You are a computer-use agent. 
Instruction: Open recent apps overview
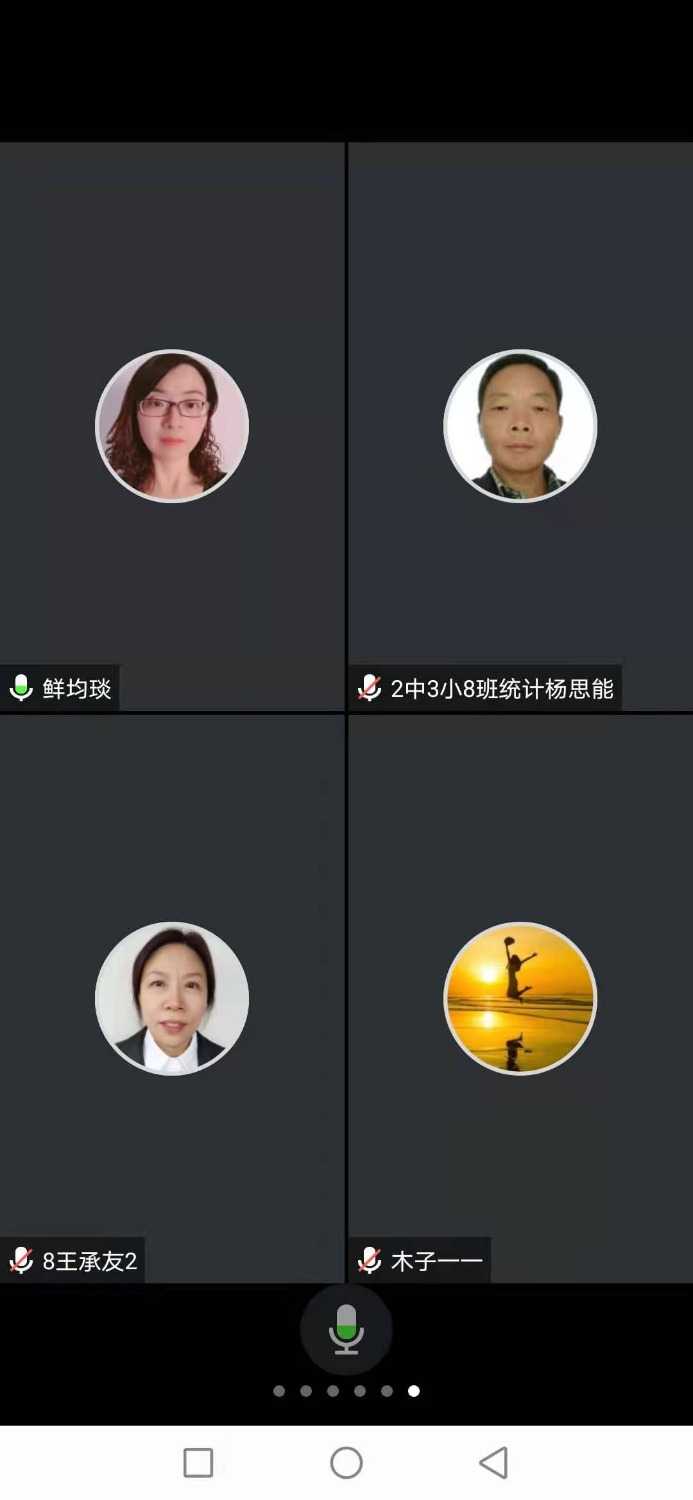pyautogui.click(x=198, y=1462)
